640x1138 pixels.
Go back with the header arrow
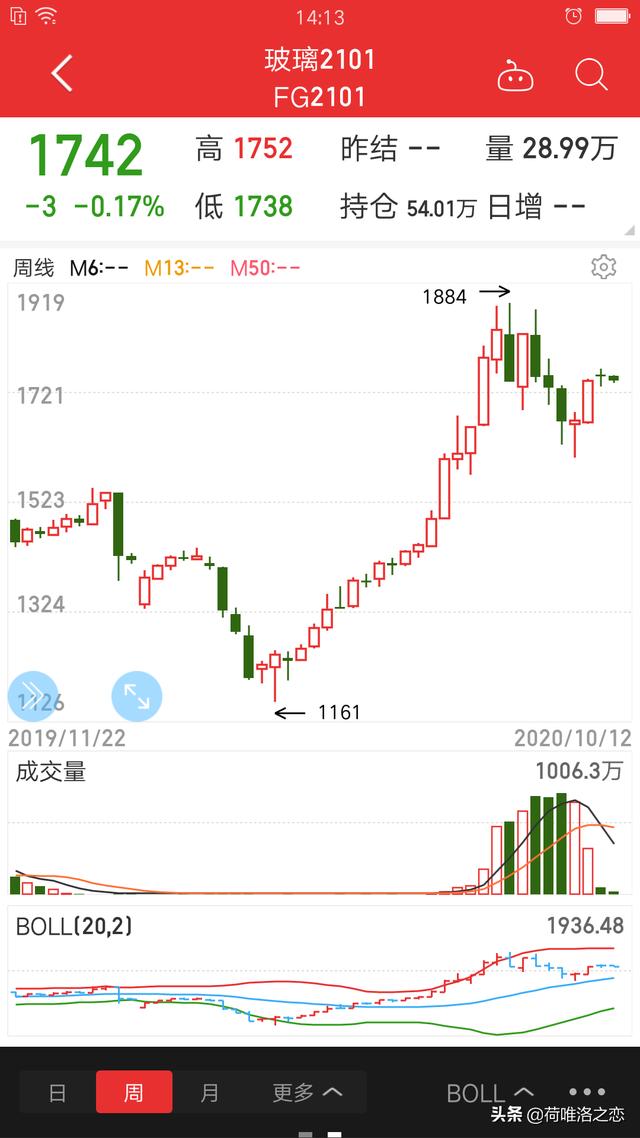(x=62, y=73)
